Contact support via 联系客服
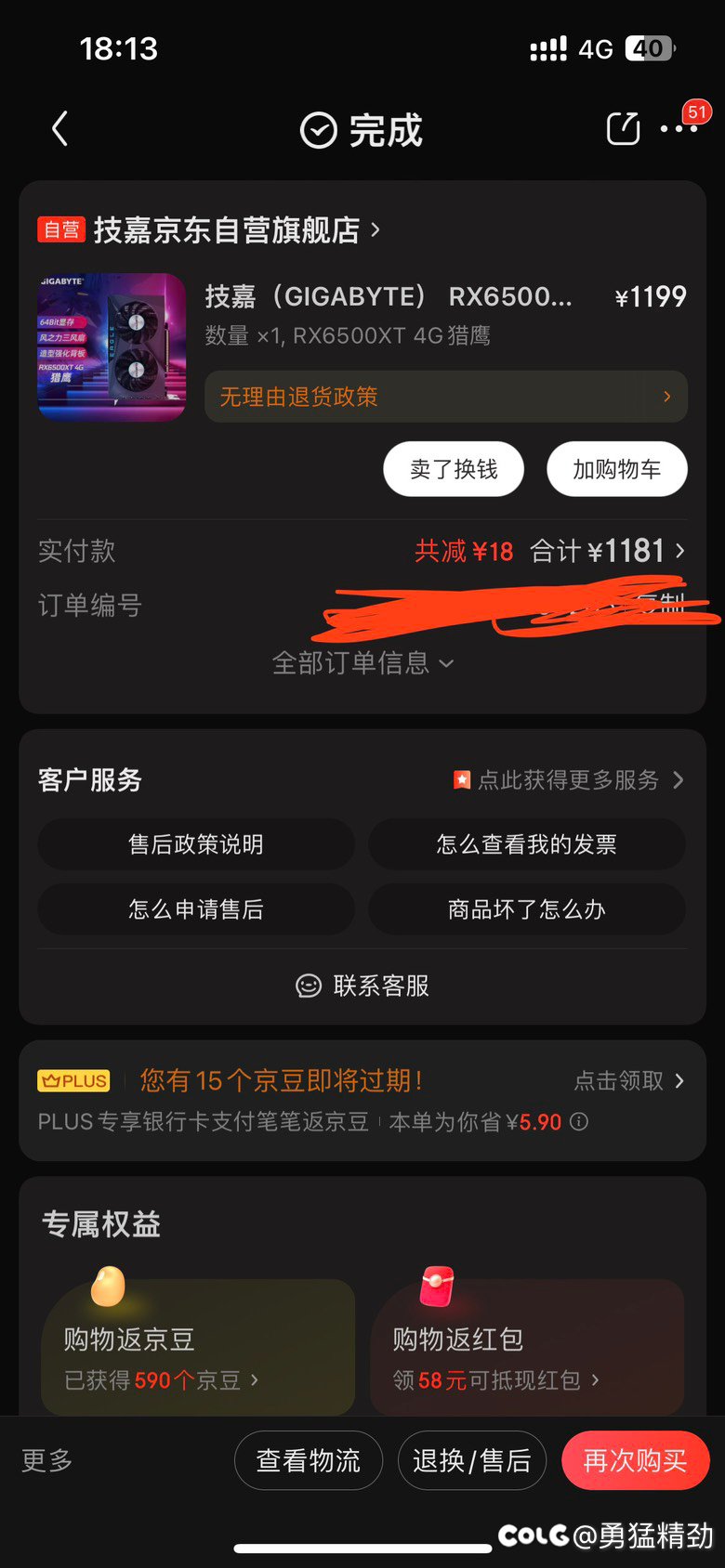 [x=362, y=986]
